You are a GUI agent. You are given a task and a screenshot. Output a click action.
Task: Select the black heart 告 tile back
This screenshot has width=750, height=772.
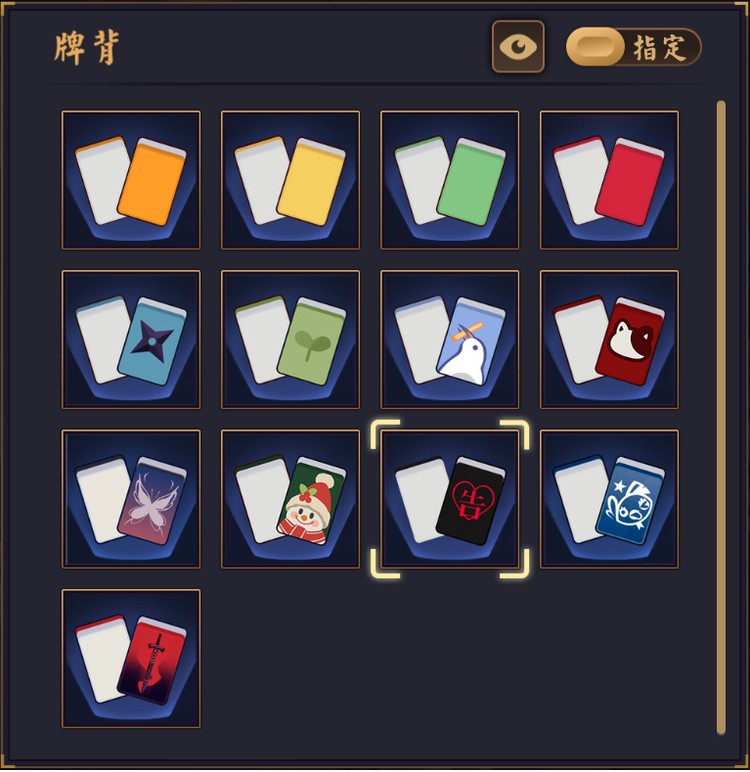pos(450,499)
